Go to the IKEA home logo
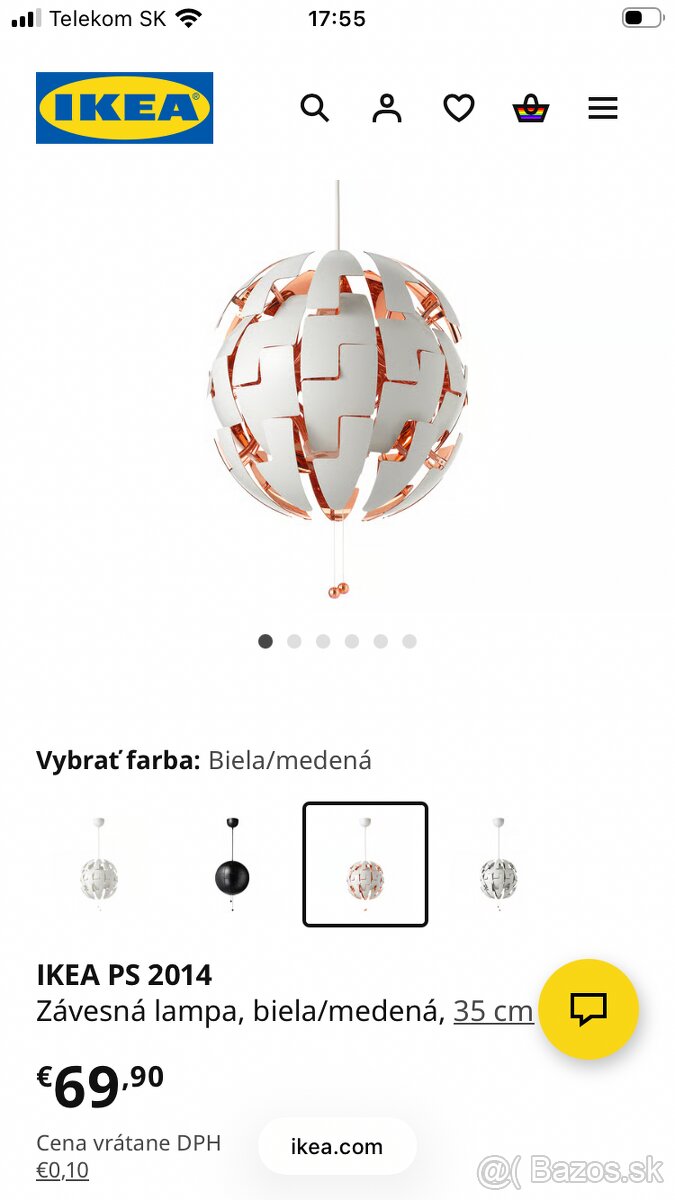This screenshot has width=675, height=1200. (125, 108)
